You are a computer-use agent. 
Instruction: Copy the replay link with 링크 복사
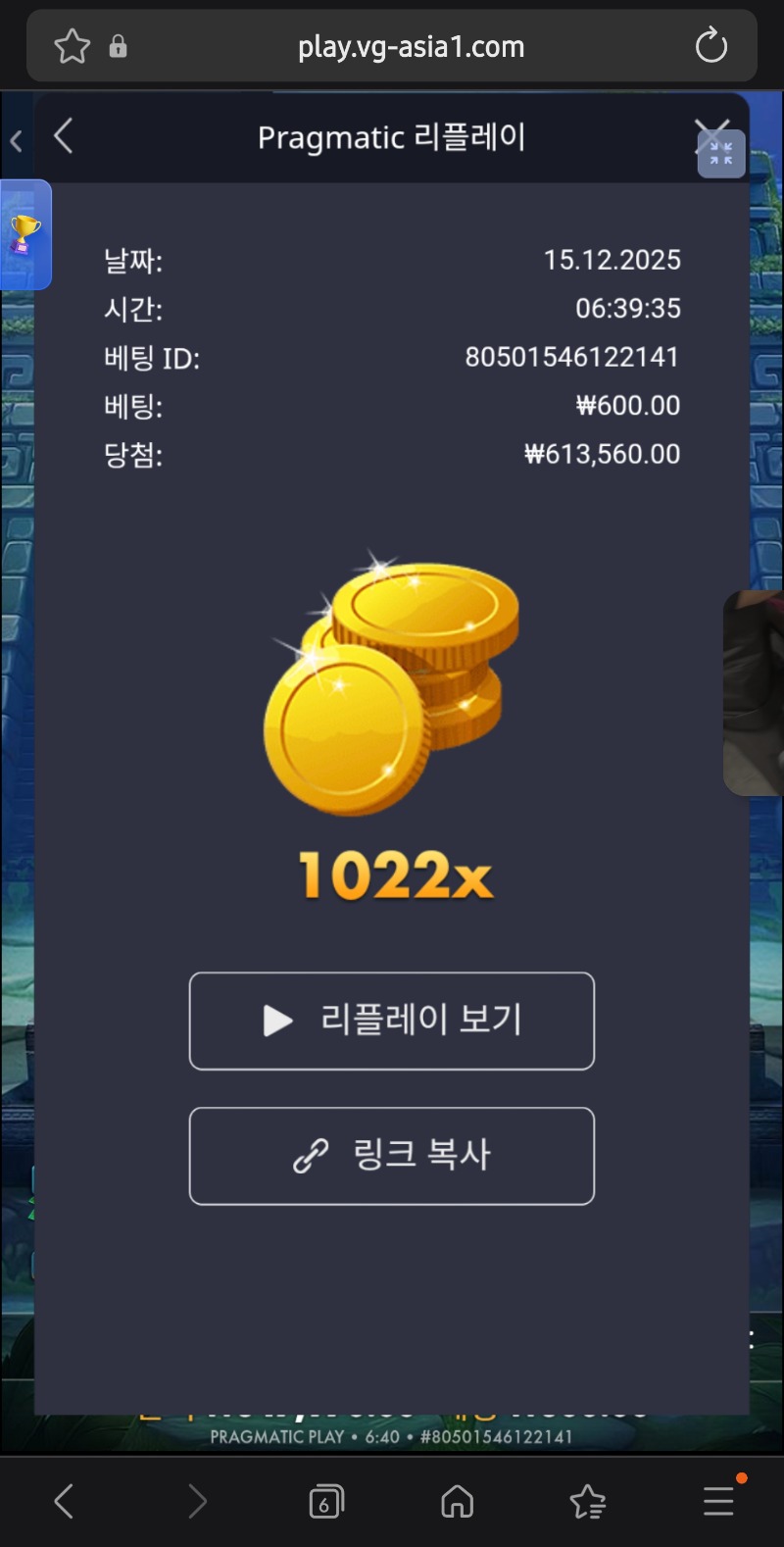391,1155
